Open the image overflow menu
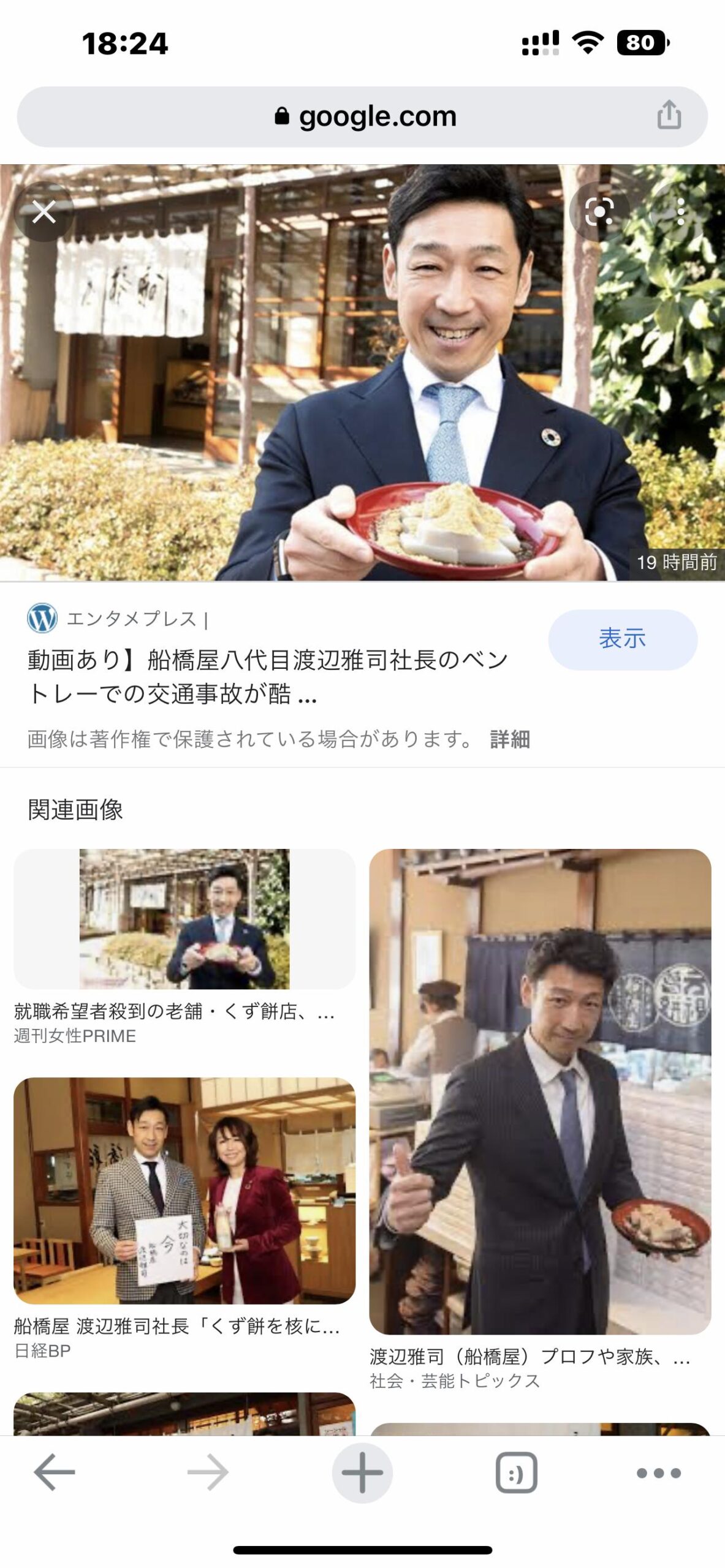 [681, 213]
